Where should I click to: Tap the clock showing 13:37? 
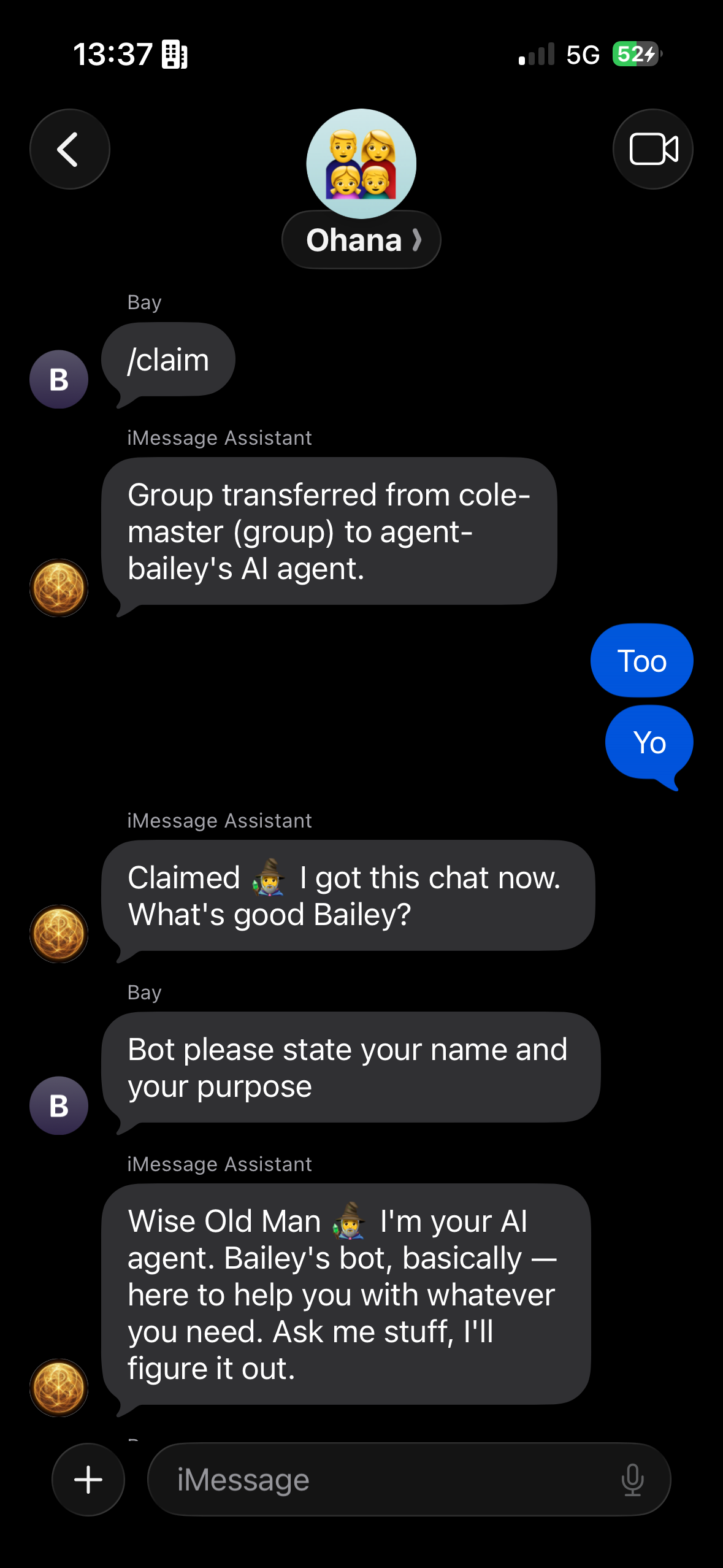[x=113, y=54]
